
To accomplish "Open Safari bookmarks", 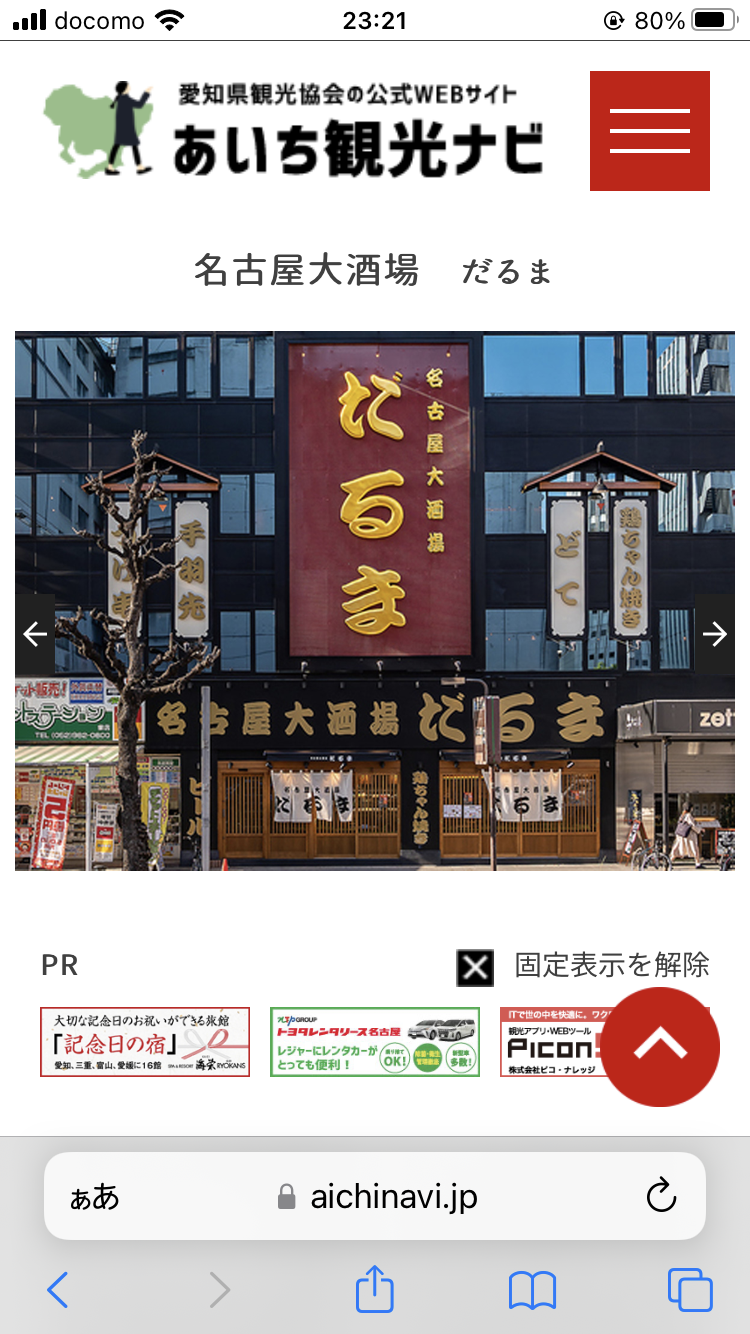I will (532, 1290).
